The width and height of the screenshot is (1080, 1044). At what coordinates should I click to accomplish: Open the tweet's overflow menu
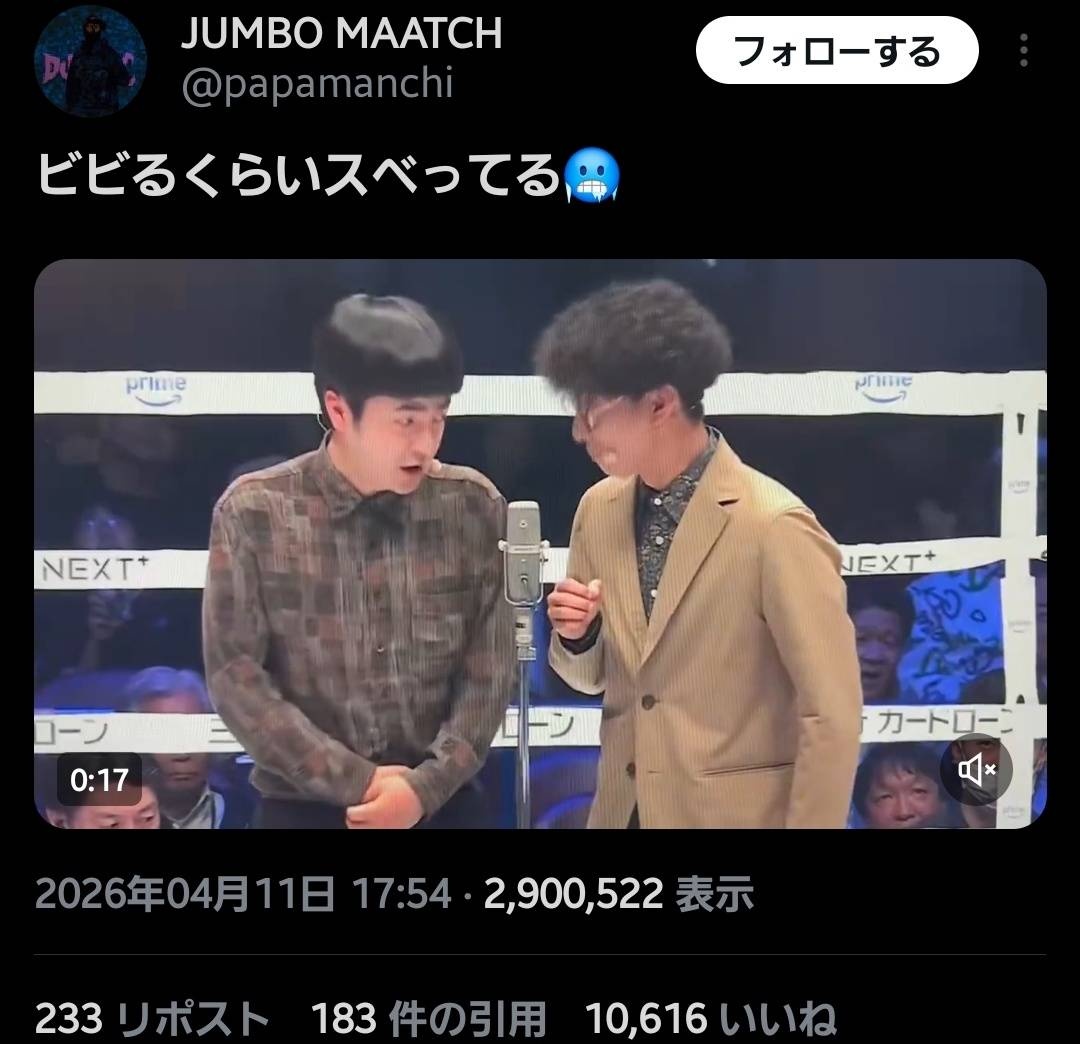(x=1023, y=50)
